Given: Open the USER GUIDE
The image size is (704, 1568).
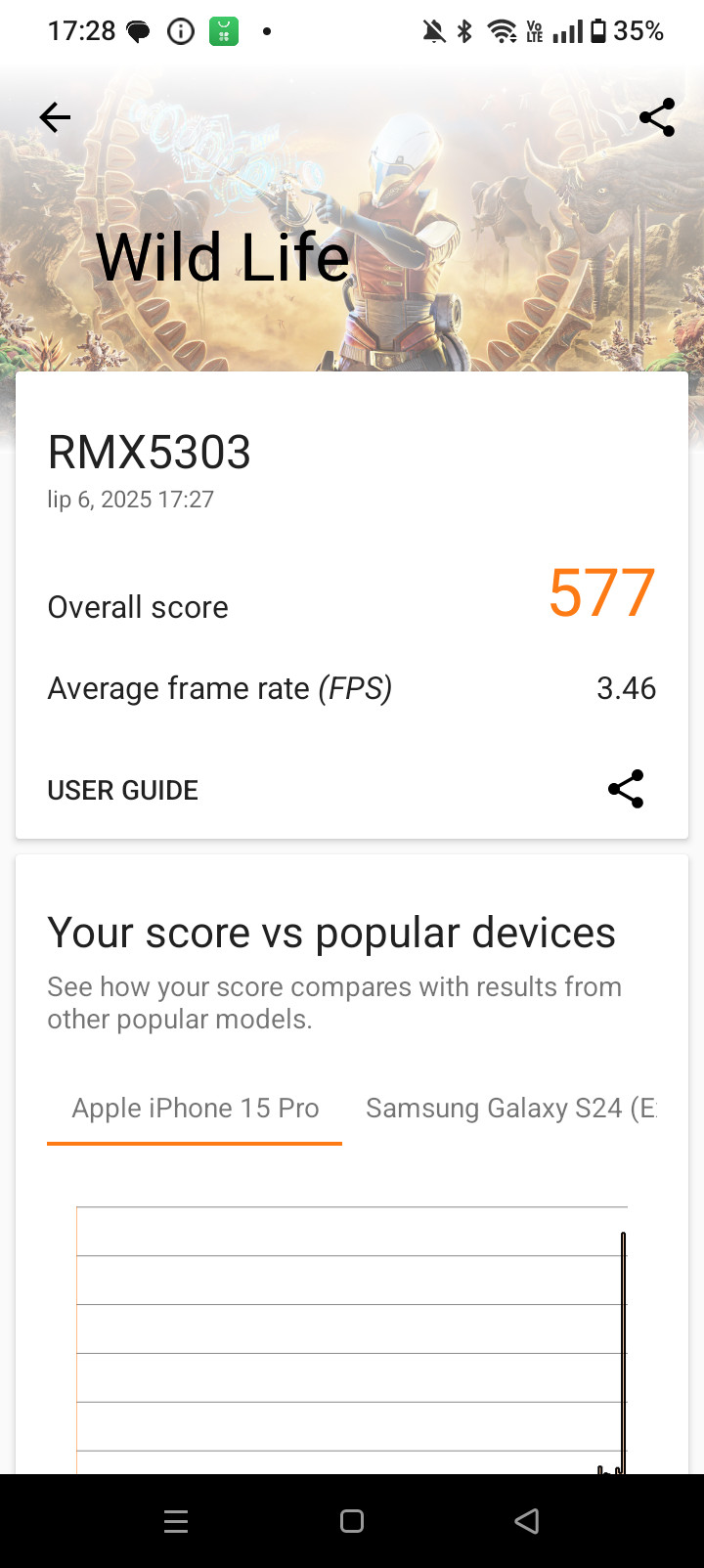Looking at the screenshot, I should pyautogui.click(x=123, y=790).
